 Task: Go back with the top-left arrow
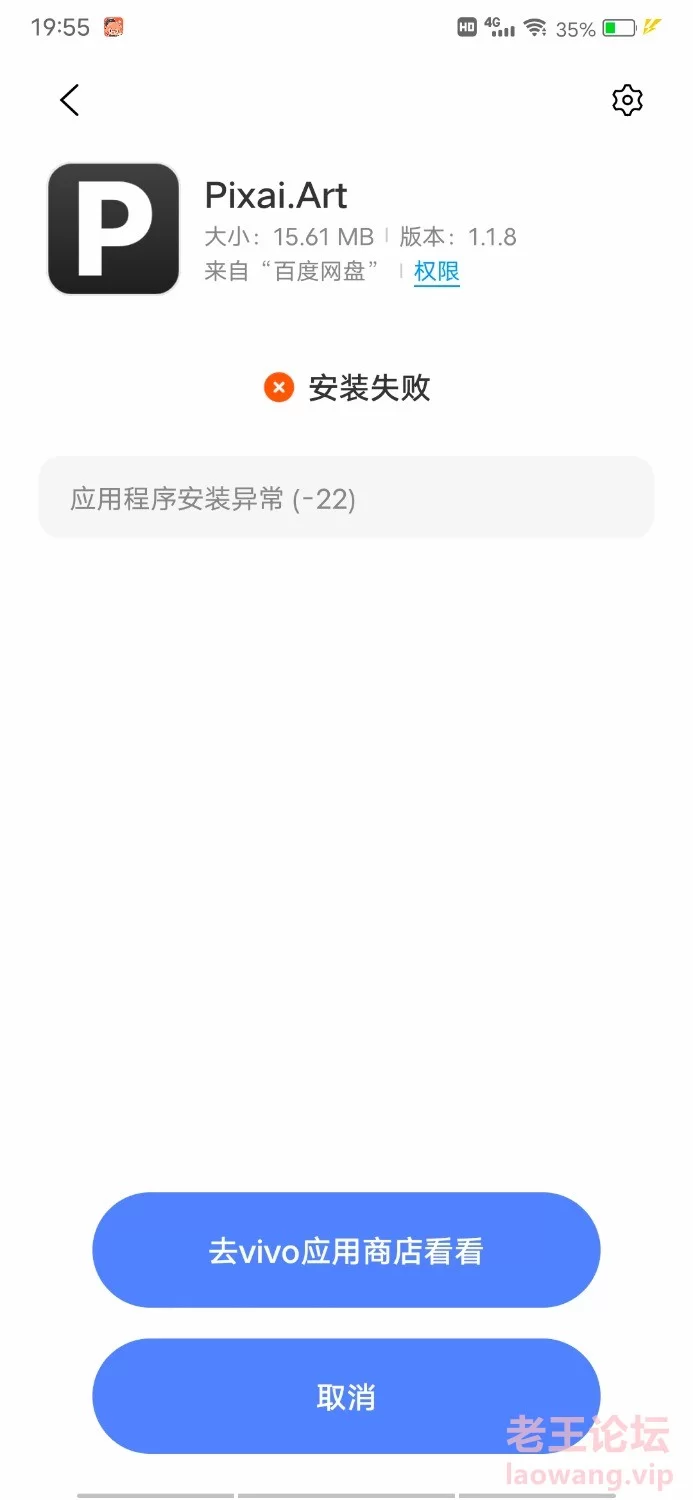point(69,100)
